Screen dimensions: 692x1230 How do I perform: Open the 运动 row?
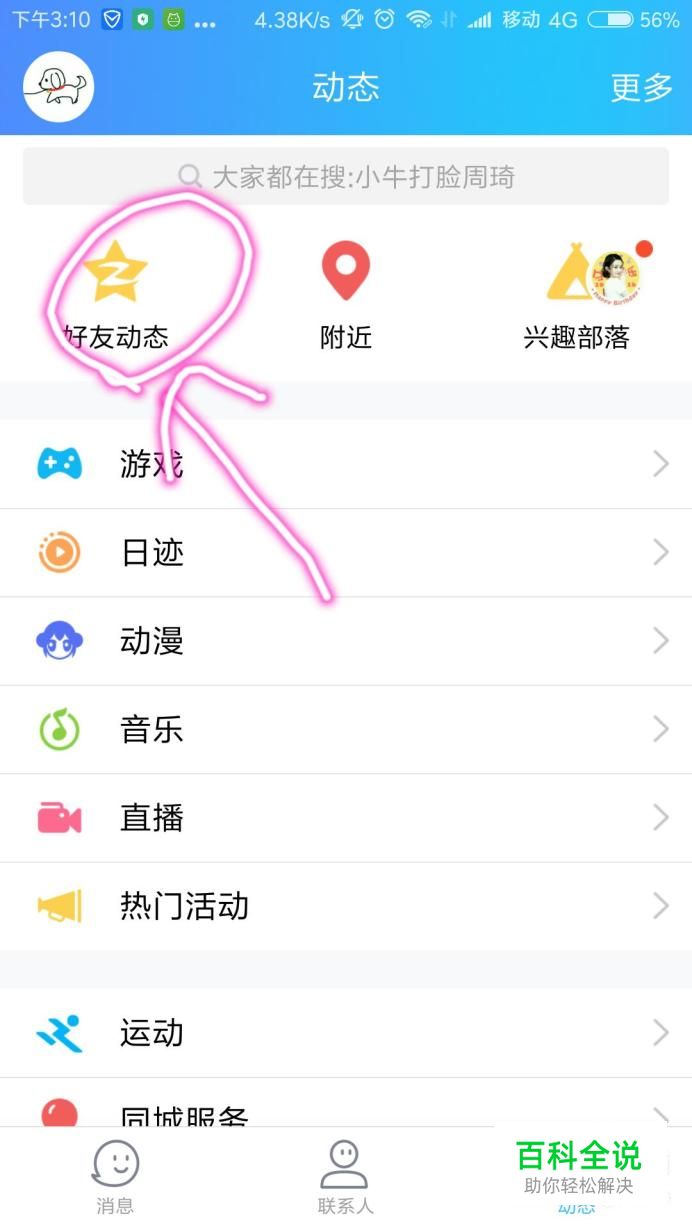pos(346,1033)
